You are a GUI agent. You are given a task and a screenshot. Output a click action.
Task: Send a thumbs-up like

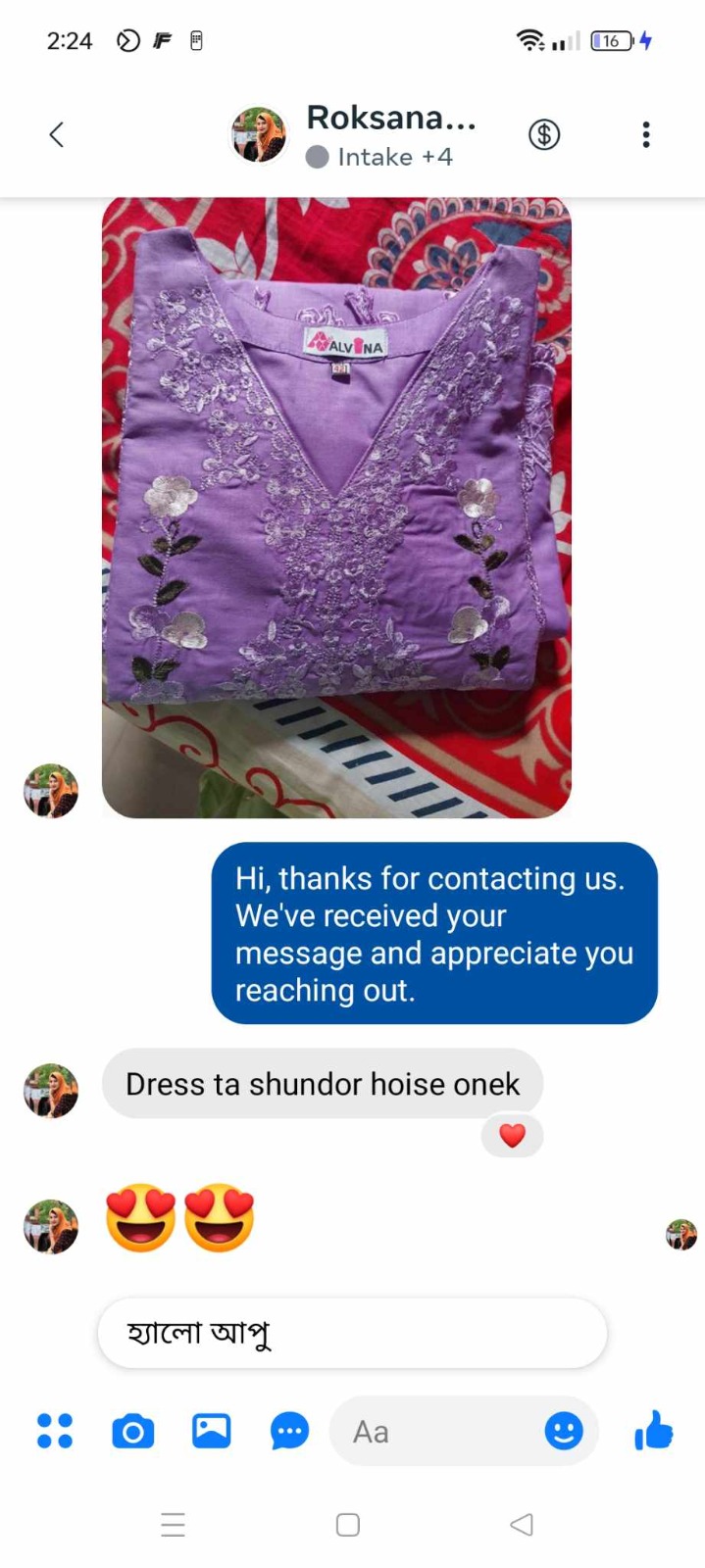[x=654, y=1431]
